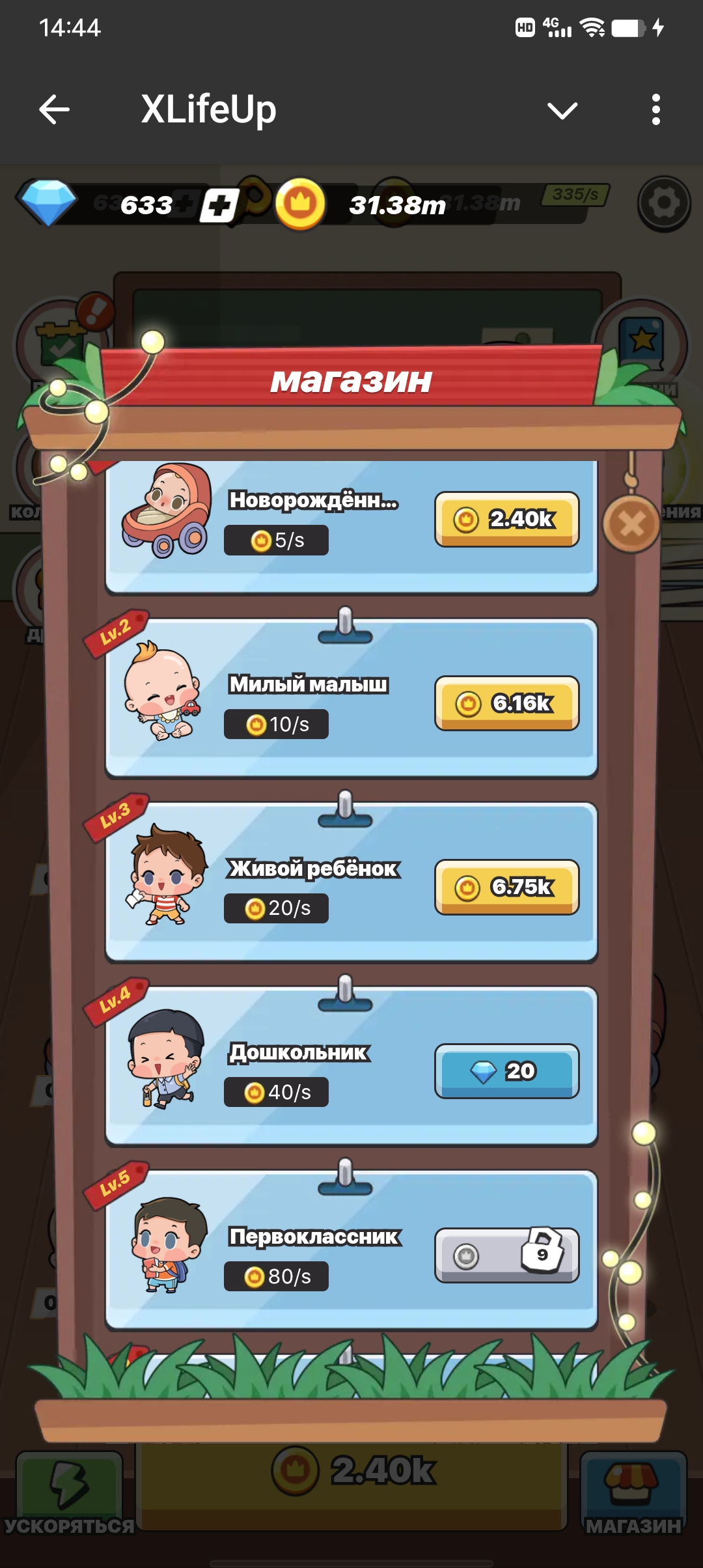Expand the dropdown chevron in app bar
Image resolution: width=703 pixels, height=1568 pixels.
point(562,110)
